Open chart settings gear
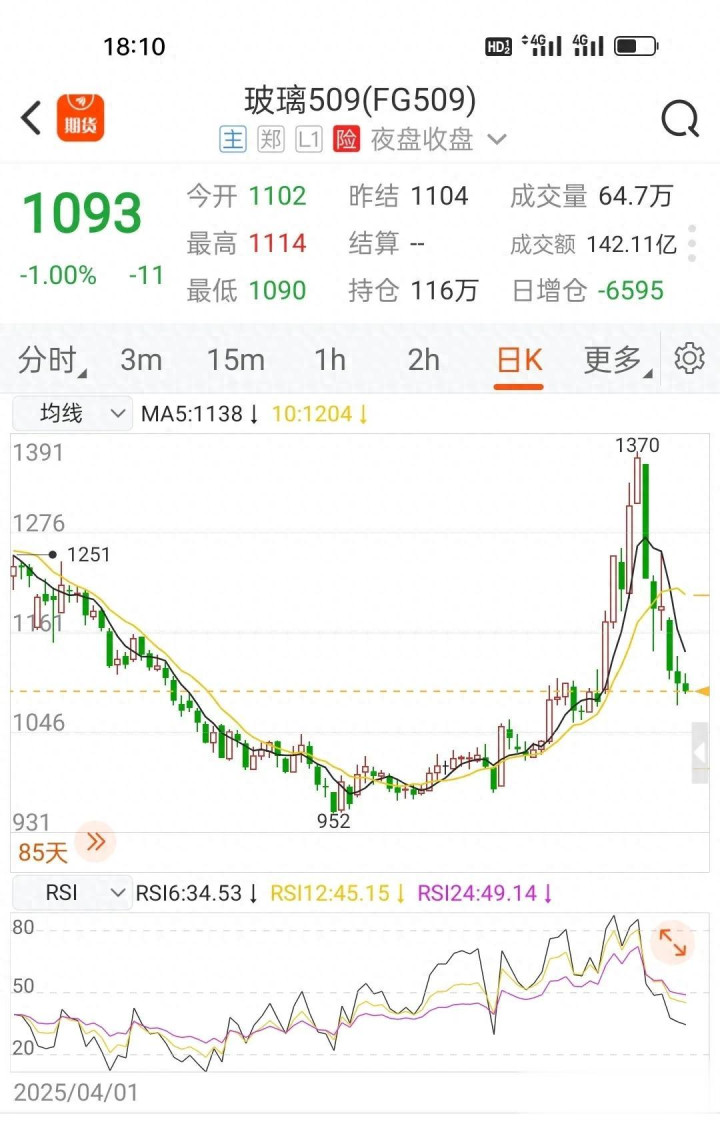This screenshot has height=1122, width=720. (689, 358)
